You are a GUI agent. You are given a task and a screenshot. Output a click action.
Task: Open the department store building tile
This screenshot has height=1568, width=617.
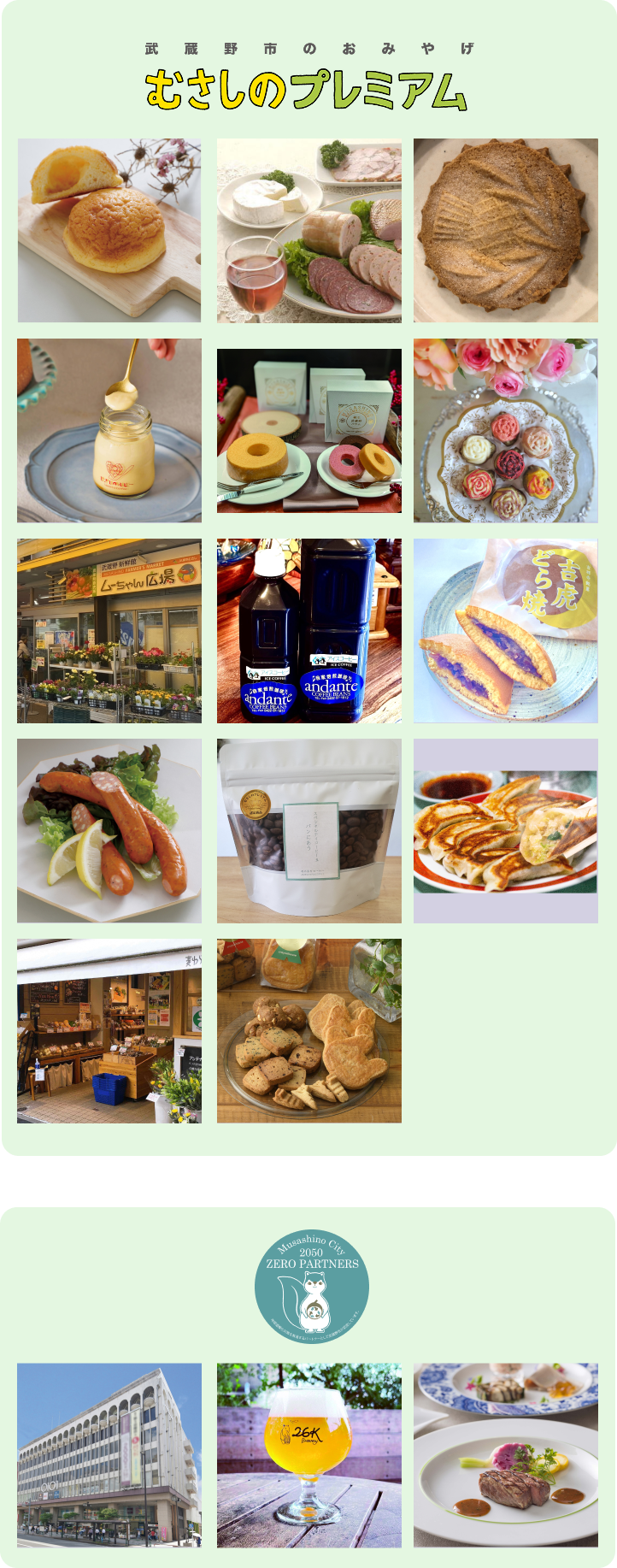(x=109, y=1454)
